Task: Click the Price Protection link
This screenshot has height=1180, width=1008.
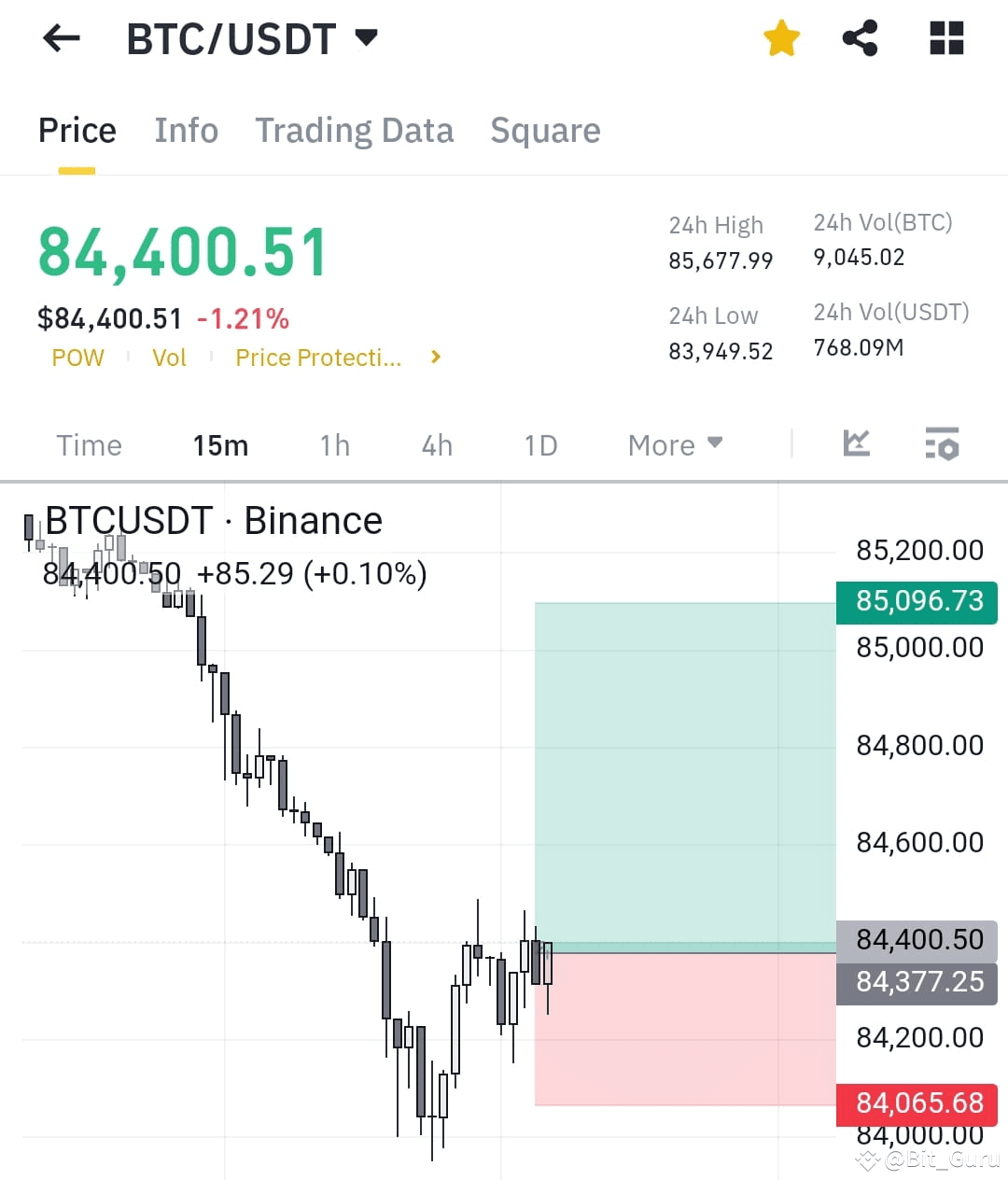Action: click(x=318, y=357)
